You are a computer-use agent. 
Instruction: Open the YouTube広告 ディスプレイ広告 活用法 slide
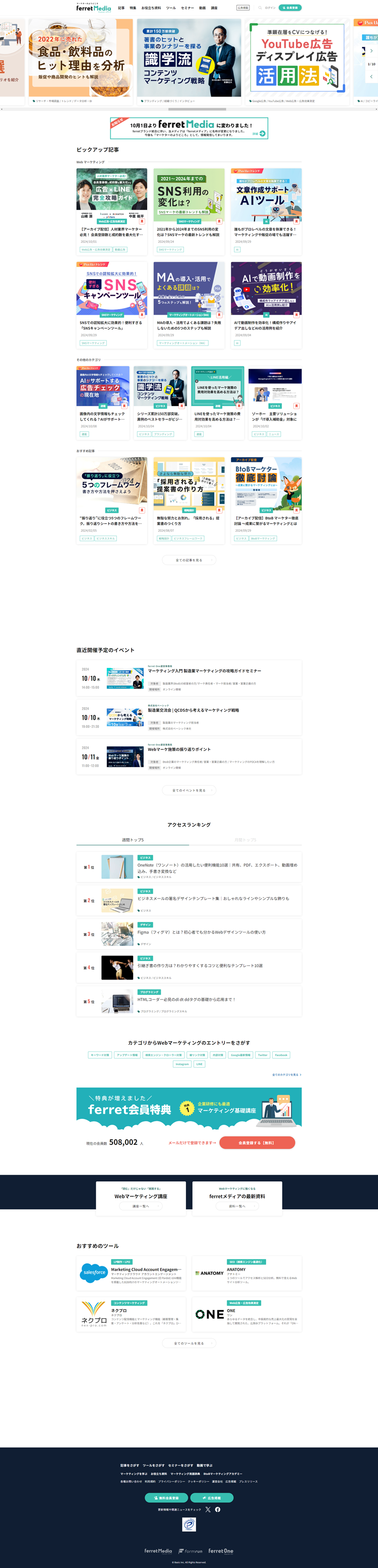(296, 58)
